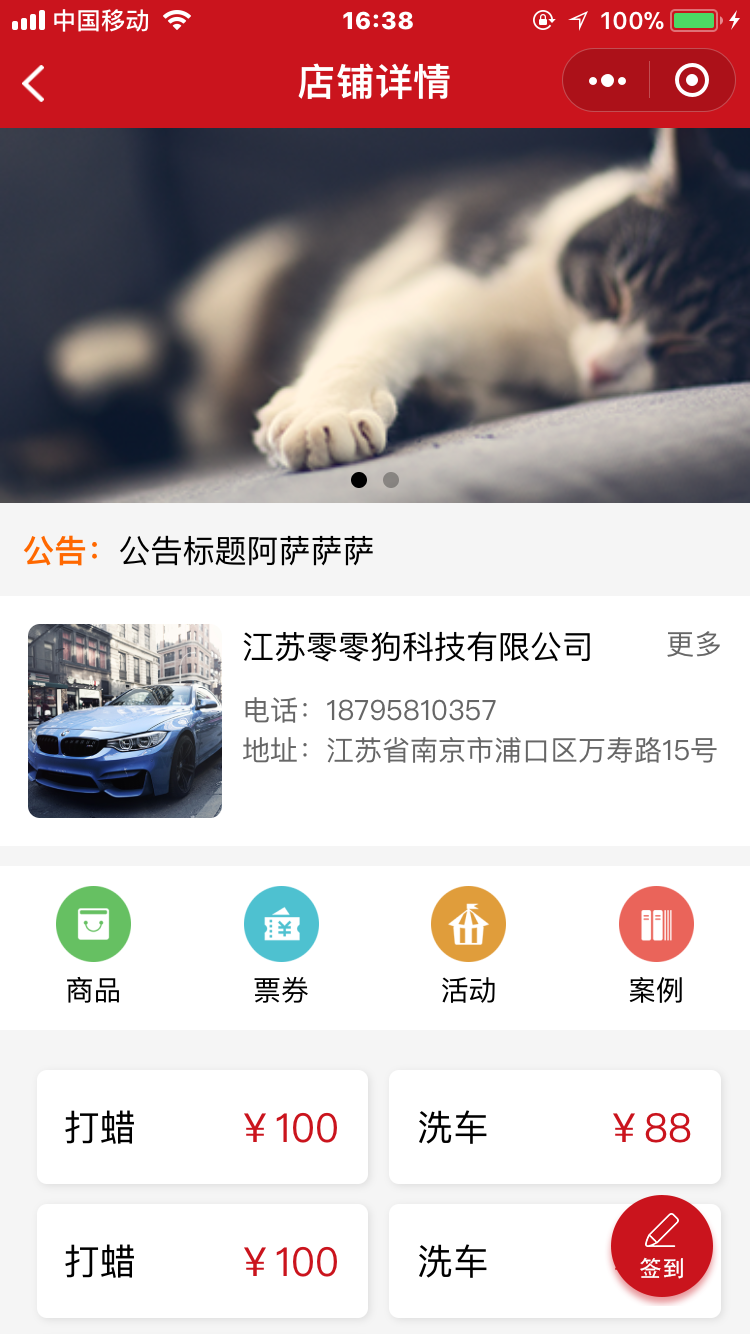Tap 更多 to view more shop info
Viewport: 750px width, 1334px height.
pyautogui.click(x=694, y=645)
